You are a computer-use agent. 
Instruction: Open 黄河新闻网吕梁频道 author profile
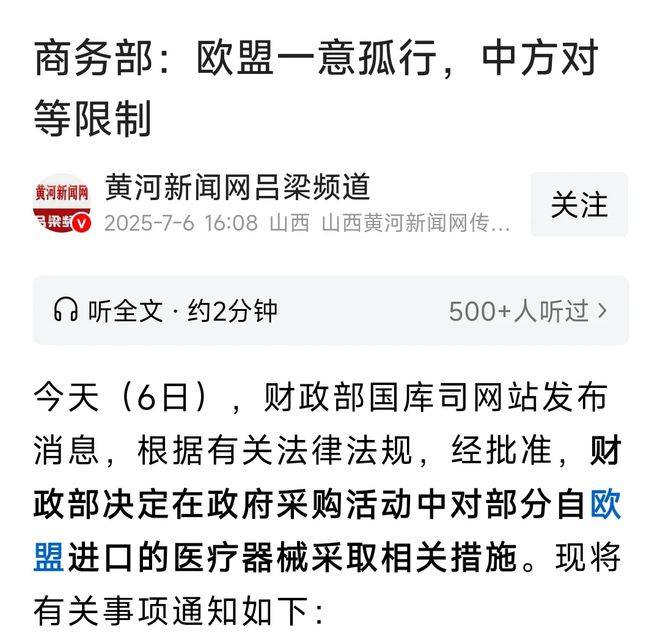tap(238, 187)
